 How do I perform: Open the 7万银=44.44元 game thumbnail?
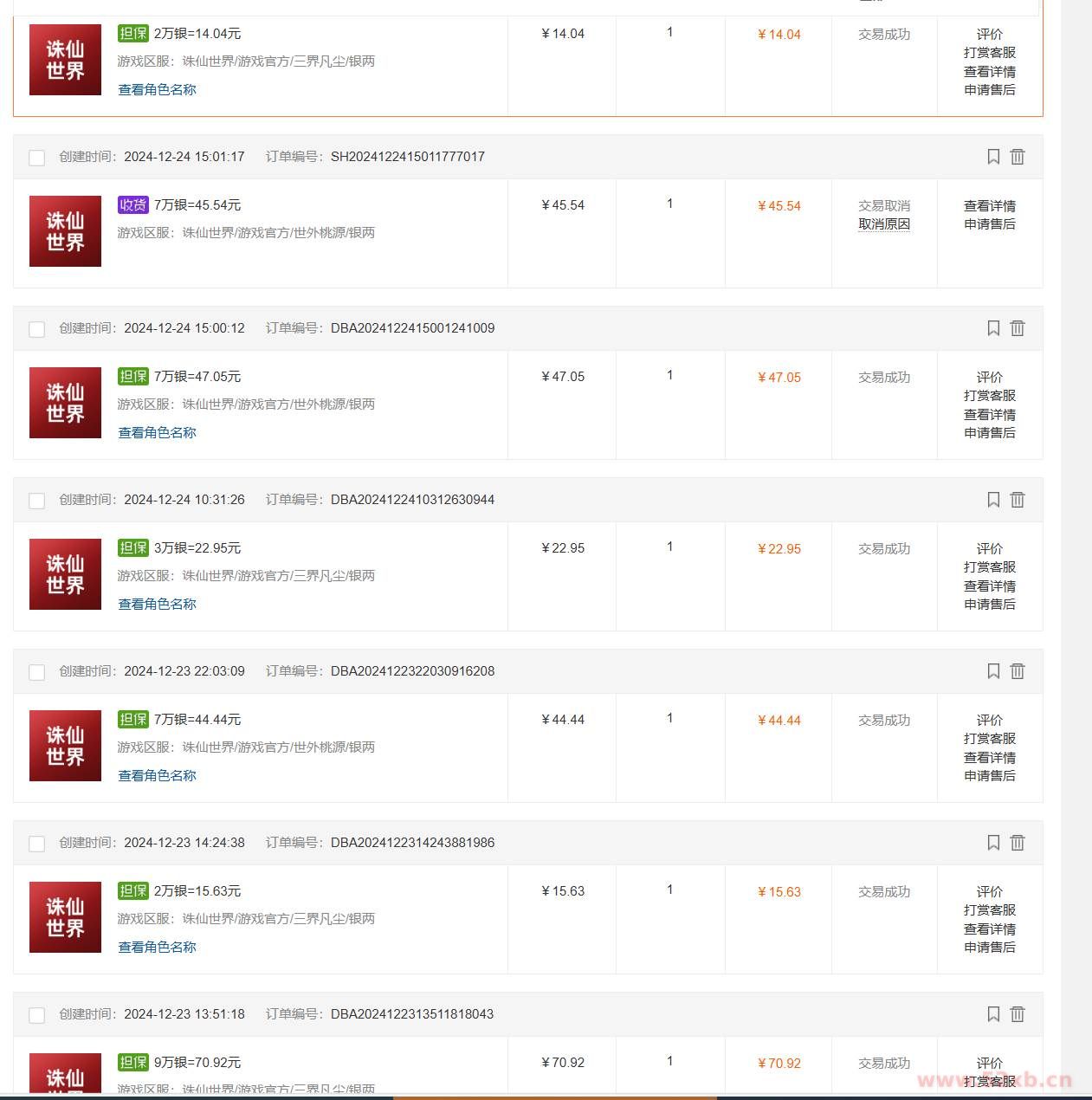click(65, 746)
